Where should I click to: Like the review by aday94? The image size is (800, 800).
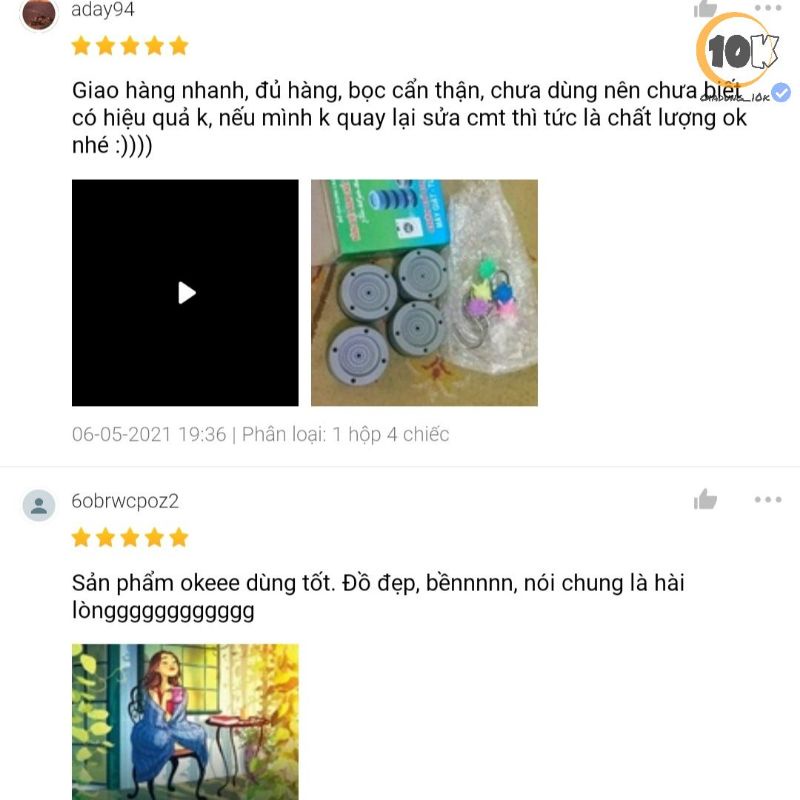(705, 8)
